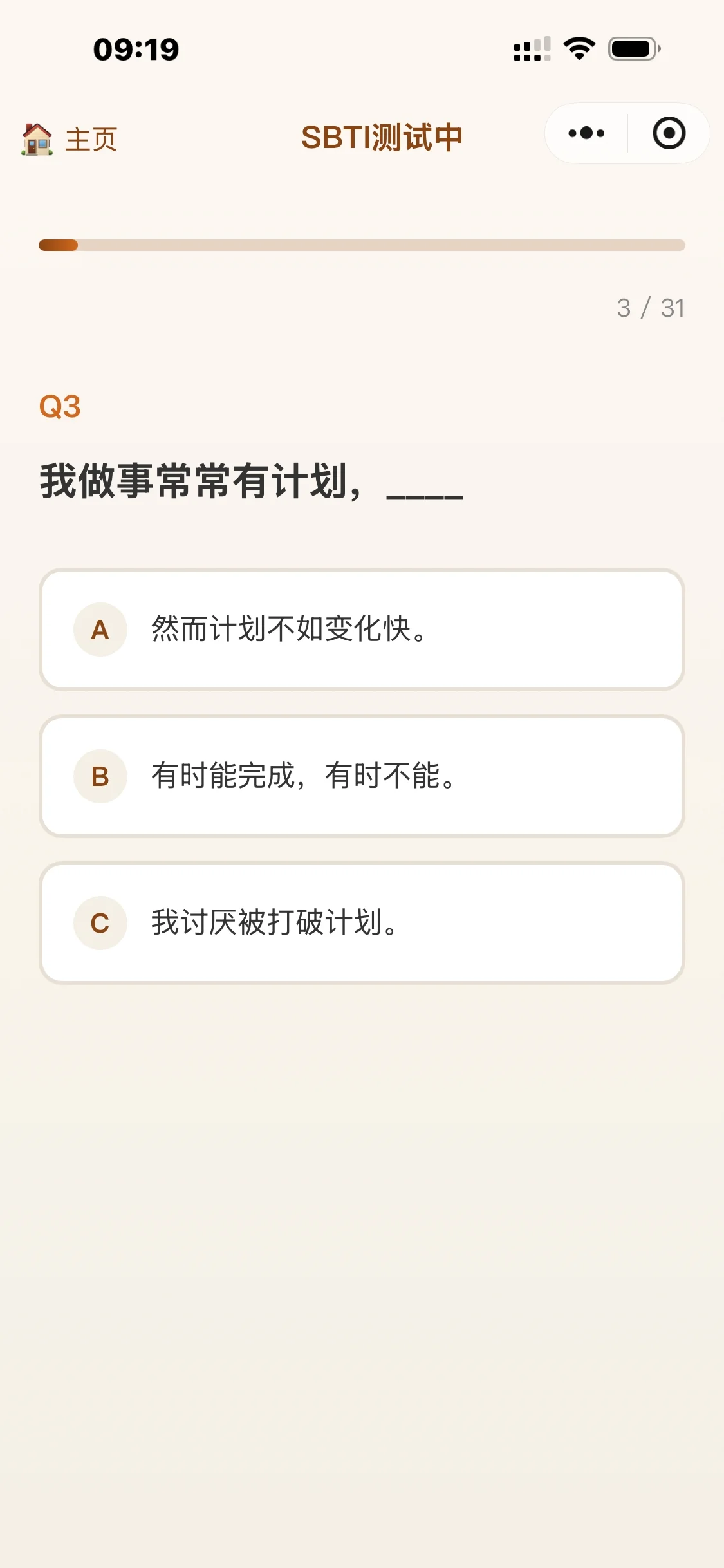
Task: Click the SBTI测试中 title
Action: 381,137
